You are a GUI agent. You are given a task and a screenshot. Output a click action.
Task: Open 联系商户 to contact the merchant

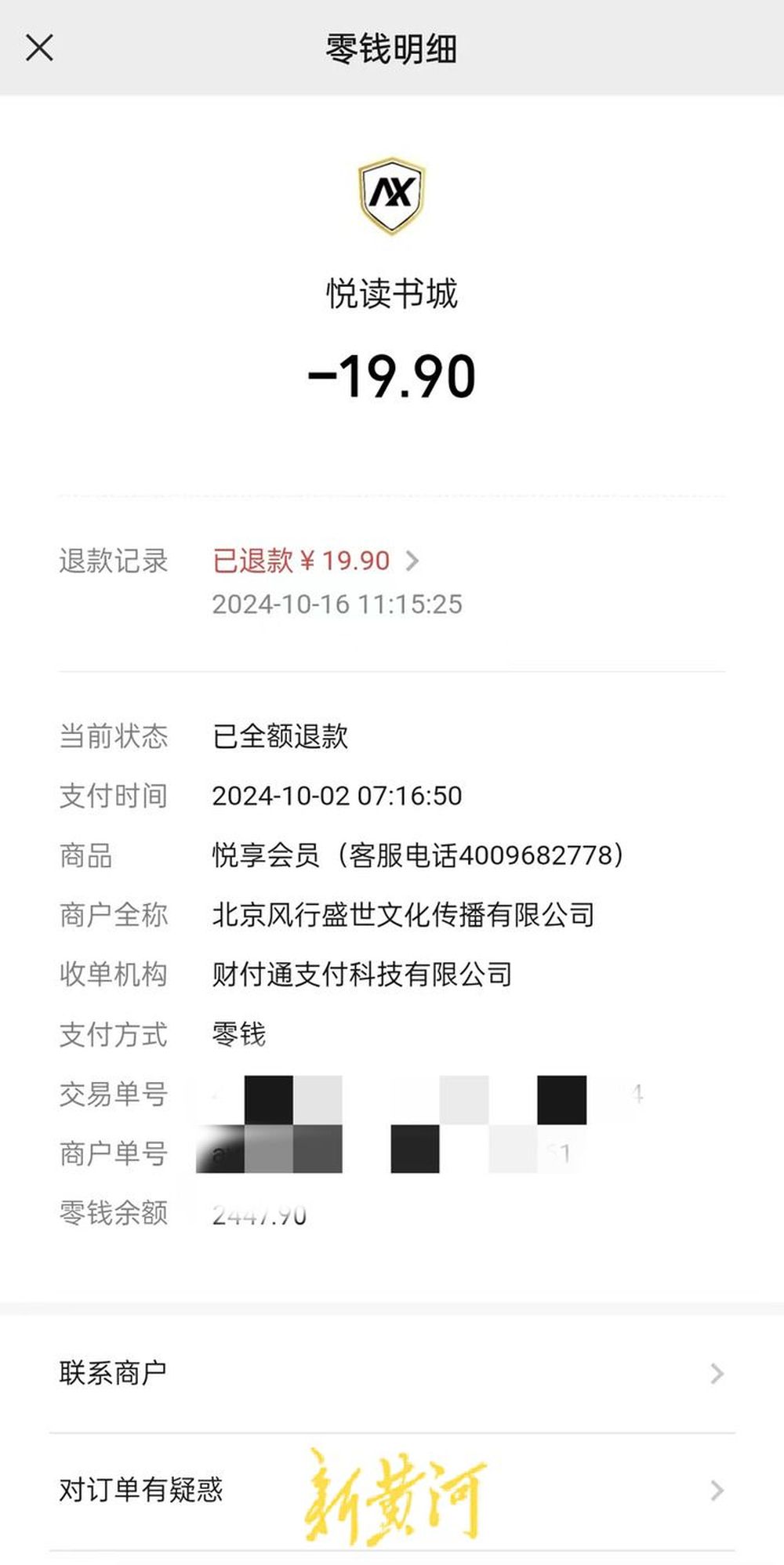[392, 1373]
